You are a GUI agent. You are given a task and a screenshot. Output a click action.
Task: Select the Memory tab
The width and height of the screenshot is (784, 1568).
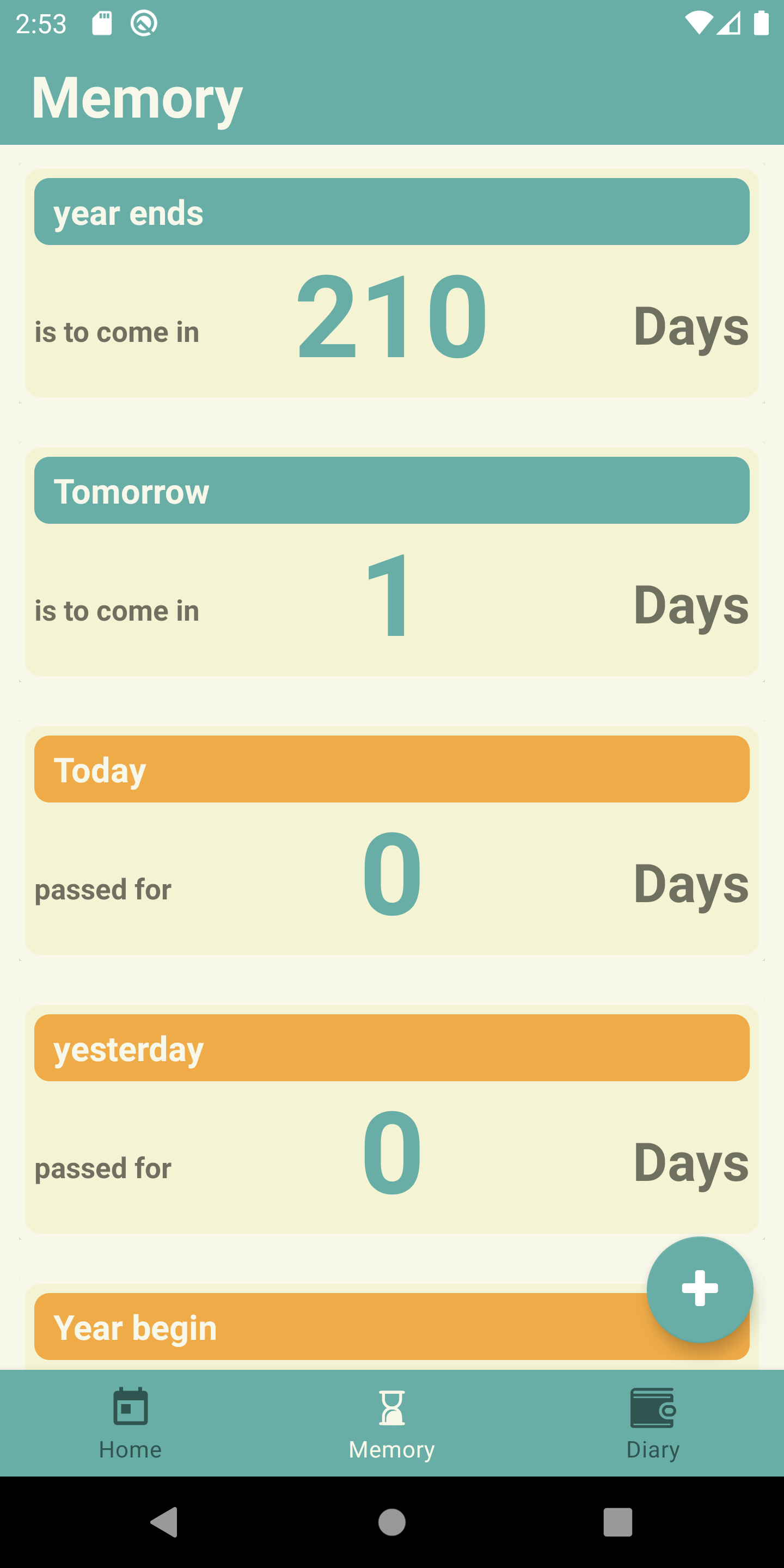point(392,1424)
